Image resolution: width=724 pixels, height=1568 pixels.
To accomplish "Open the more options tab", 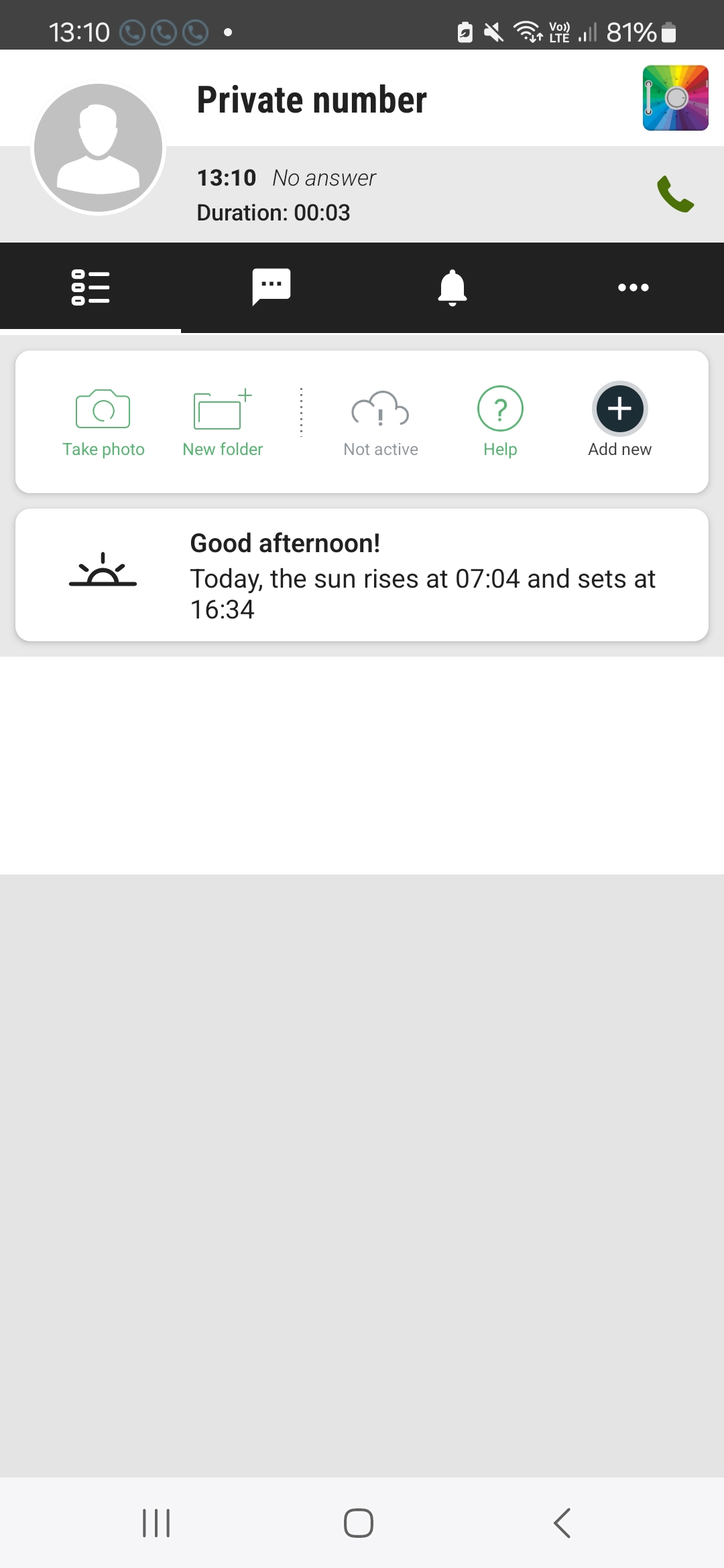I will tap(633, 287).
